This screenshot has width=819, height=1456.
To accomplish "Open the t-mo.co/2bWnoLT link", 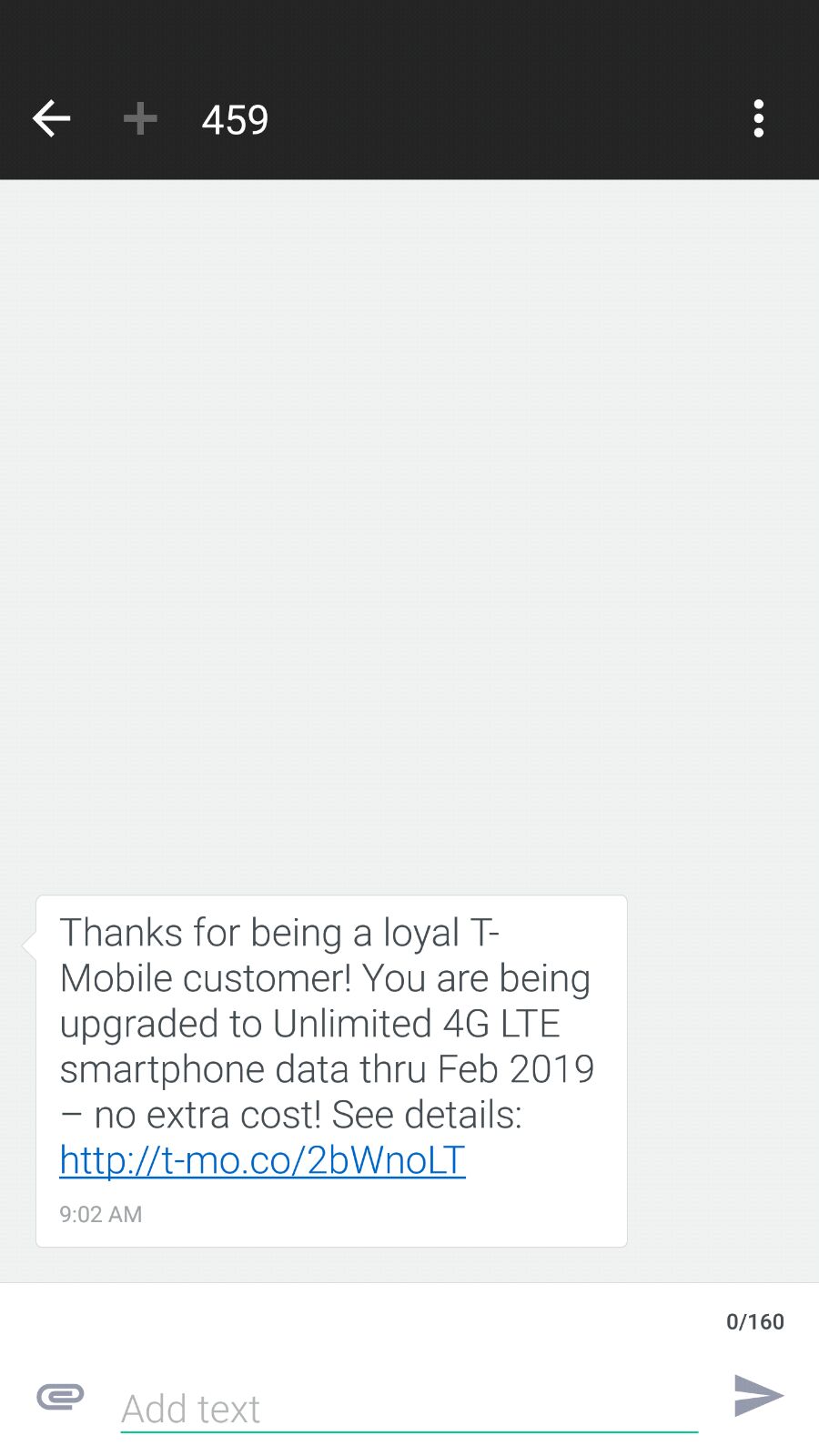I will pyautogui.click(x=262, y=1160).
